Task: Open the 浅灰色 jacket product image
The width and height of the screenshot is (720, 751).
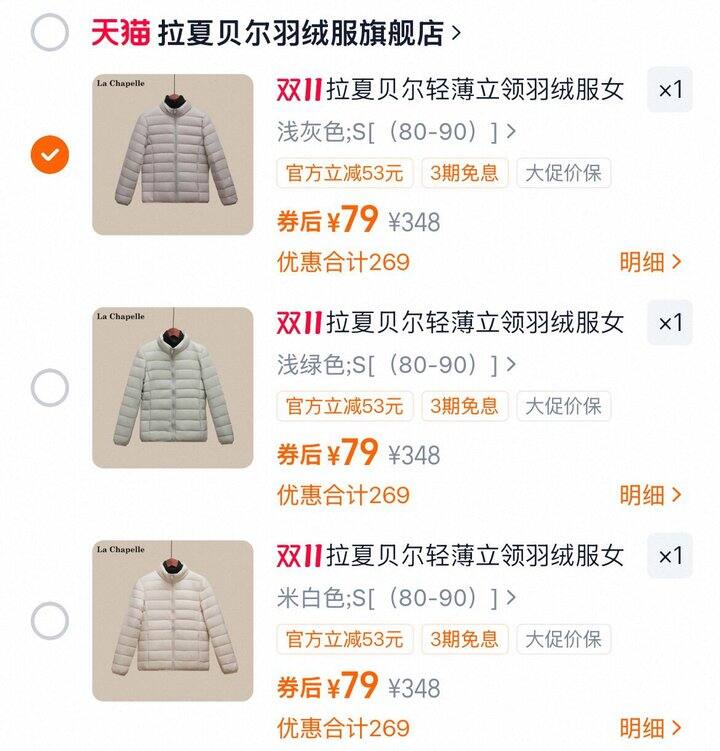Action: tap(173, 155)
